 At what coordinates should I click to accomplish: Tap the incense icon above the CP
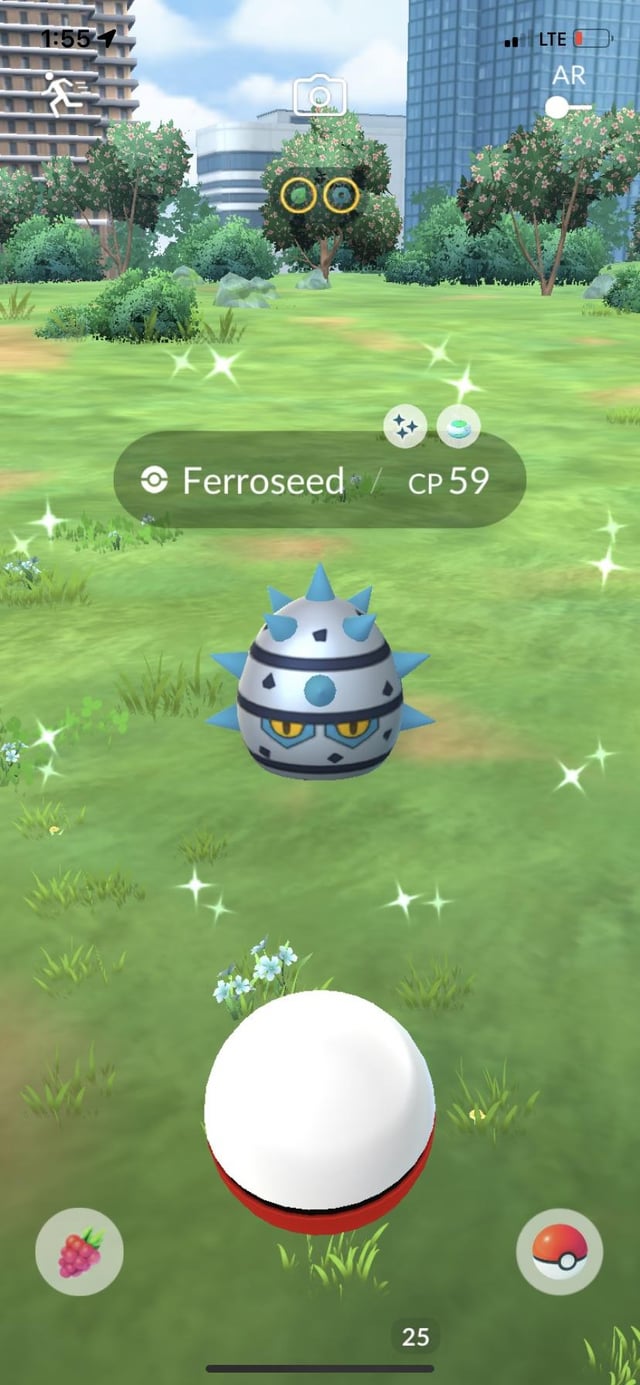(x=459, y=427)
